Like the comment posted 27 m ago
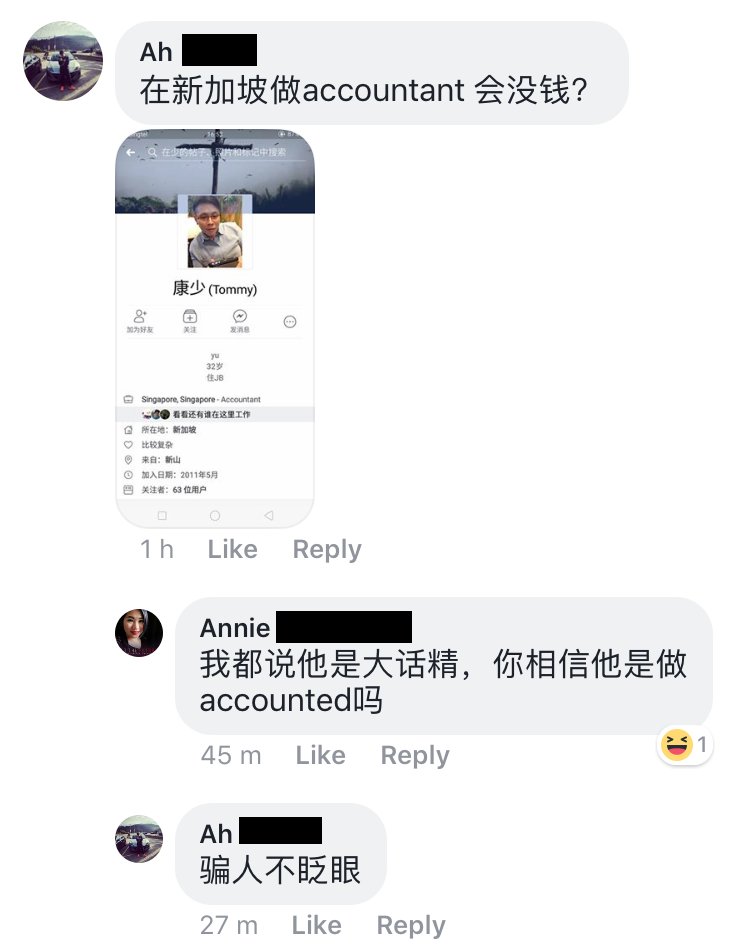Image resolution: width=749 pixels, height=949 pixels. (316, 925)
